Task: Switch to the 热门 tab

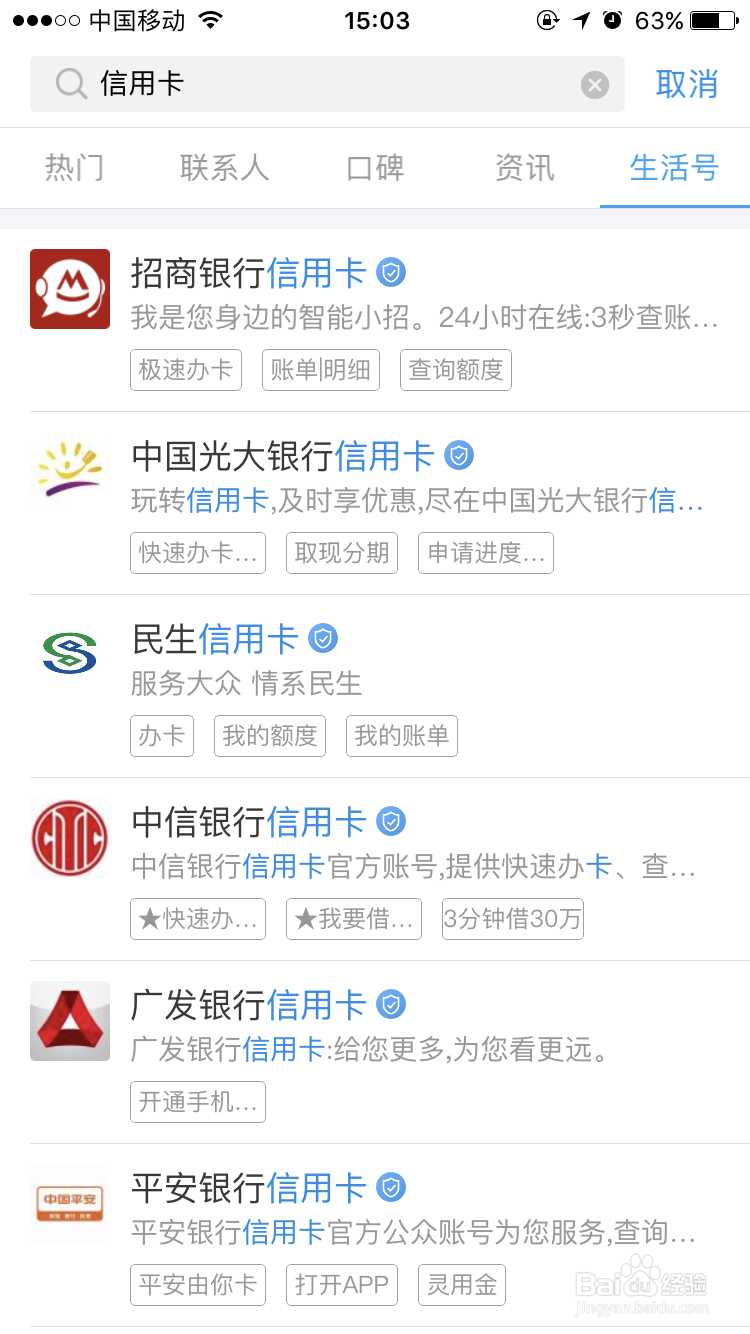Action: click(x=73, y=168)
